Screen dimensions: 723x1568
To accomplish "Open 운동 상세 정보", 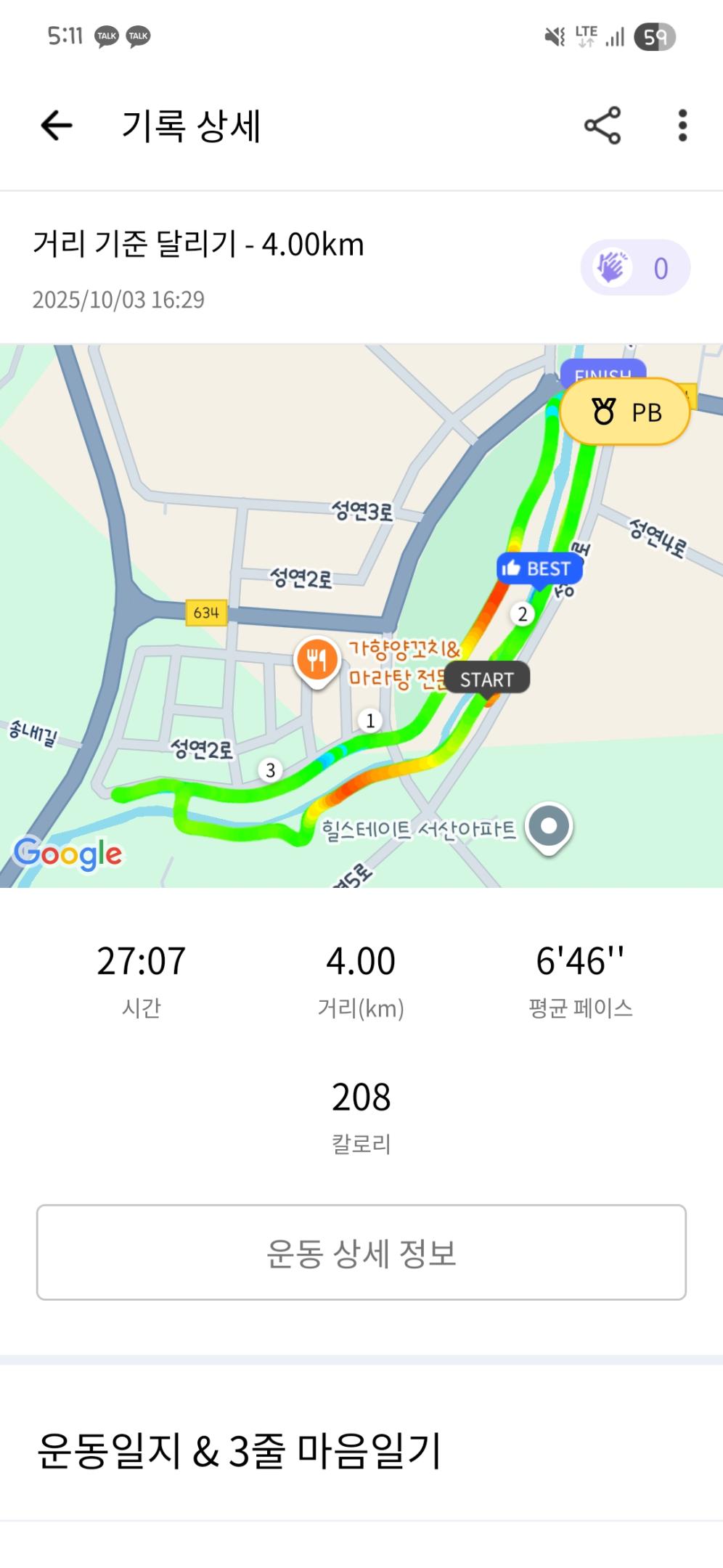I will point(361,1252).
